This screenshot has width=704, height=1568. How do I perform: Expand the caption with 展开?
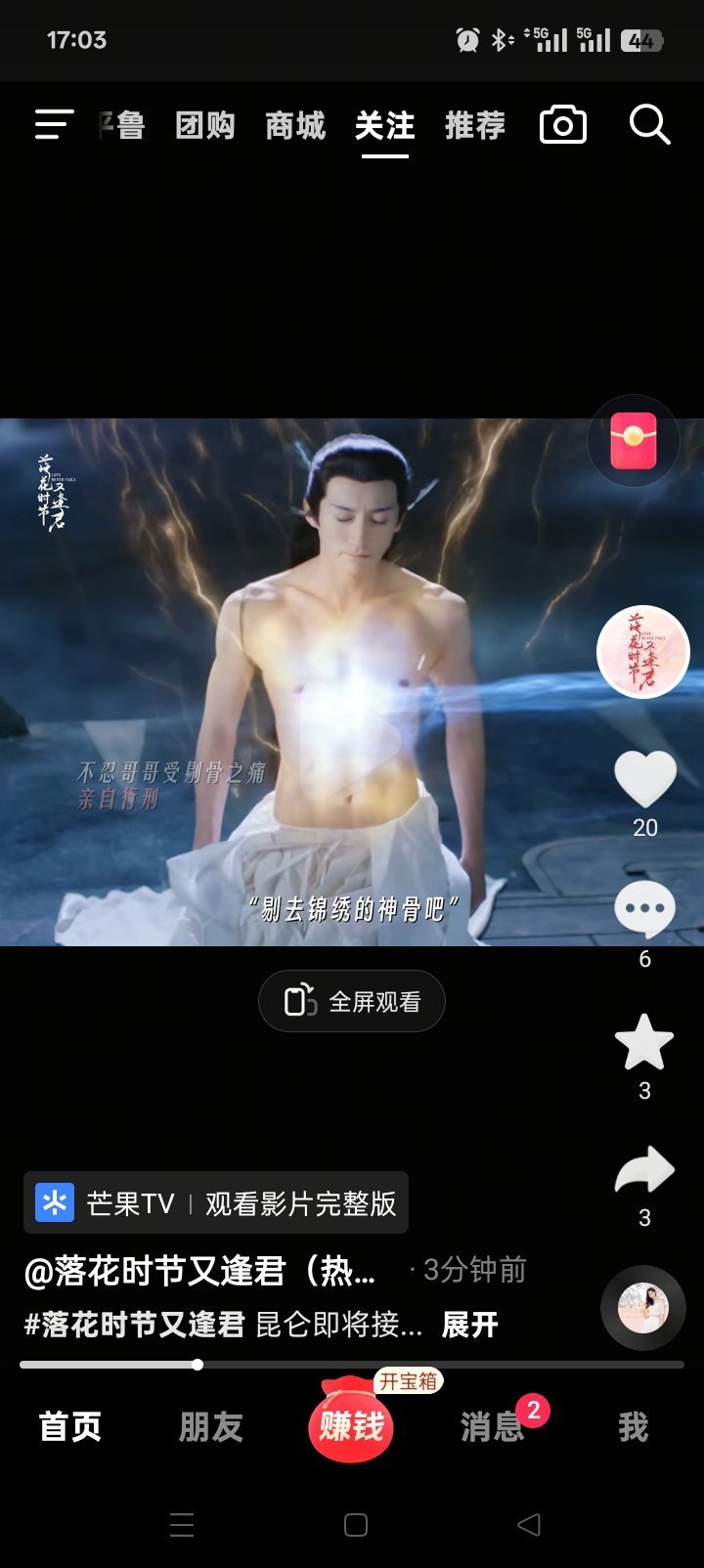[469, 1325]
